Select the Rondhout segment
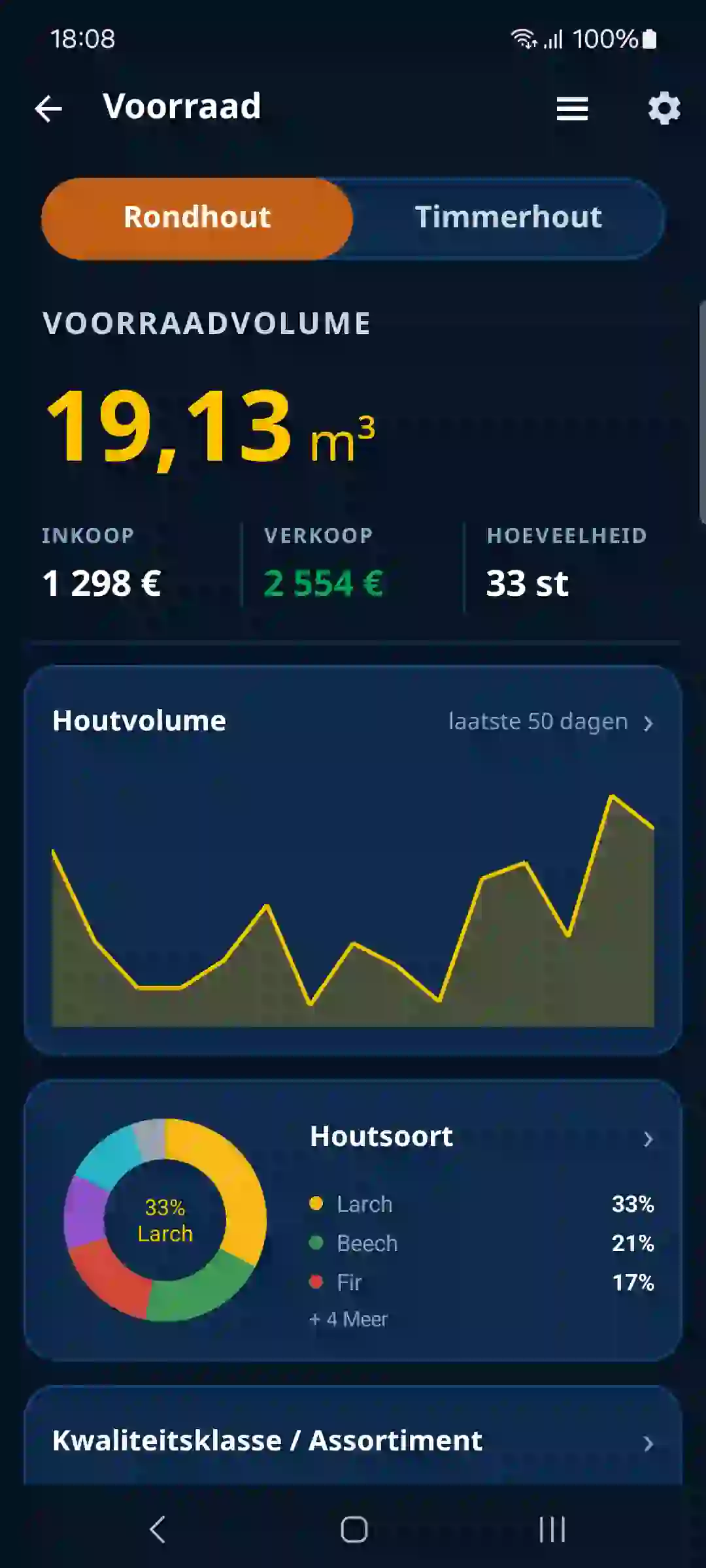This screenshot has width=706, height=1568. pyautogui.click(x=197, y=218)
